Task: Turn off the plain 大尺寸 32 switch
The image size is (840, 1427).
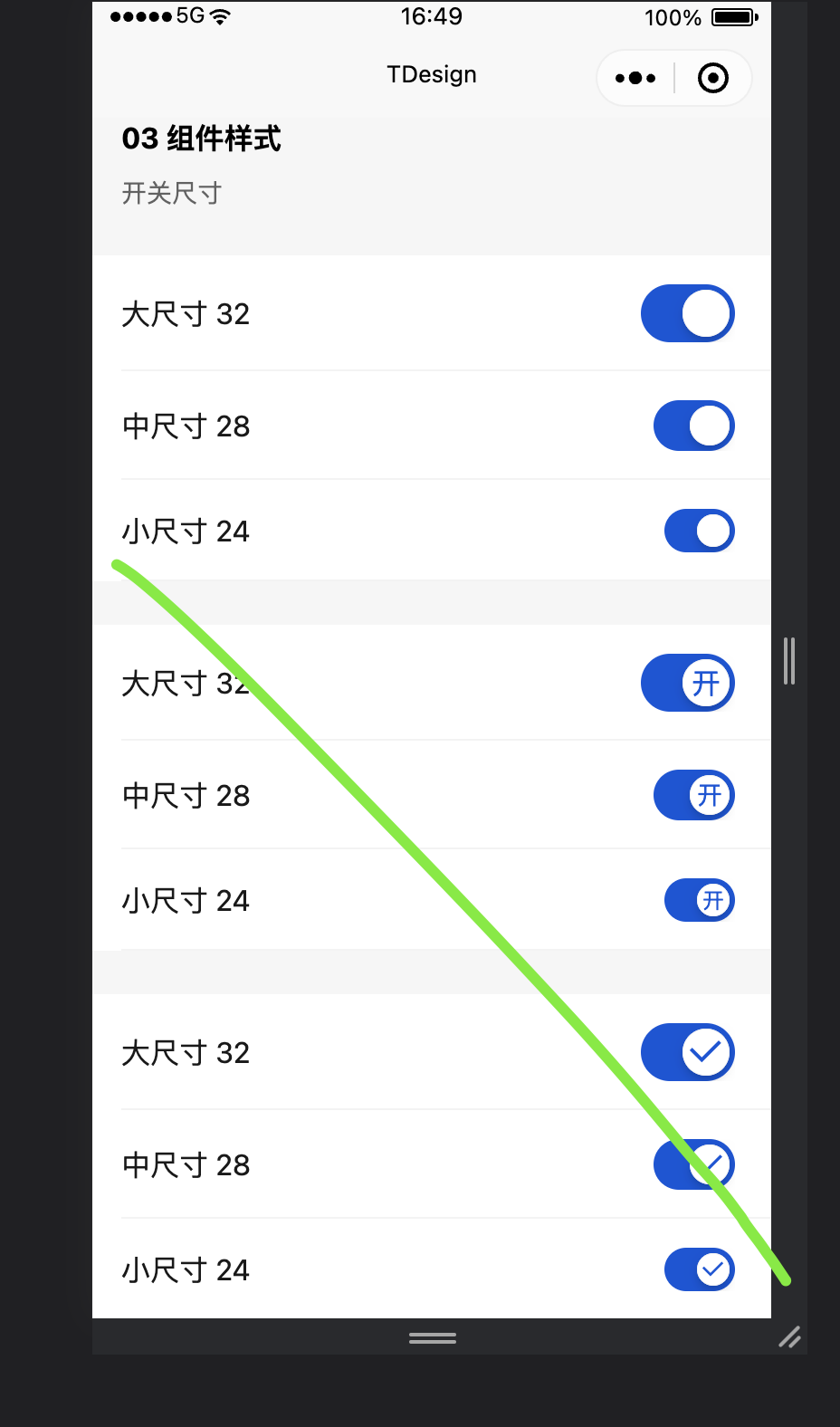Action: [688, 313]
